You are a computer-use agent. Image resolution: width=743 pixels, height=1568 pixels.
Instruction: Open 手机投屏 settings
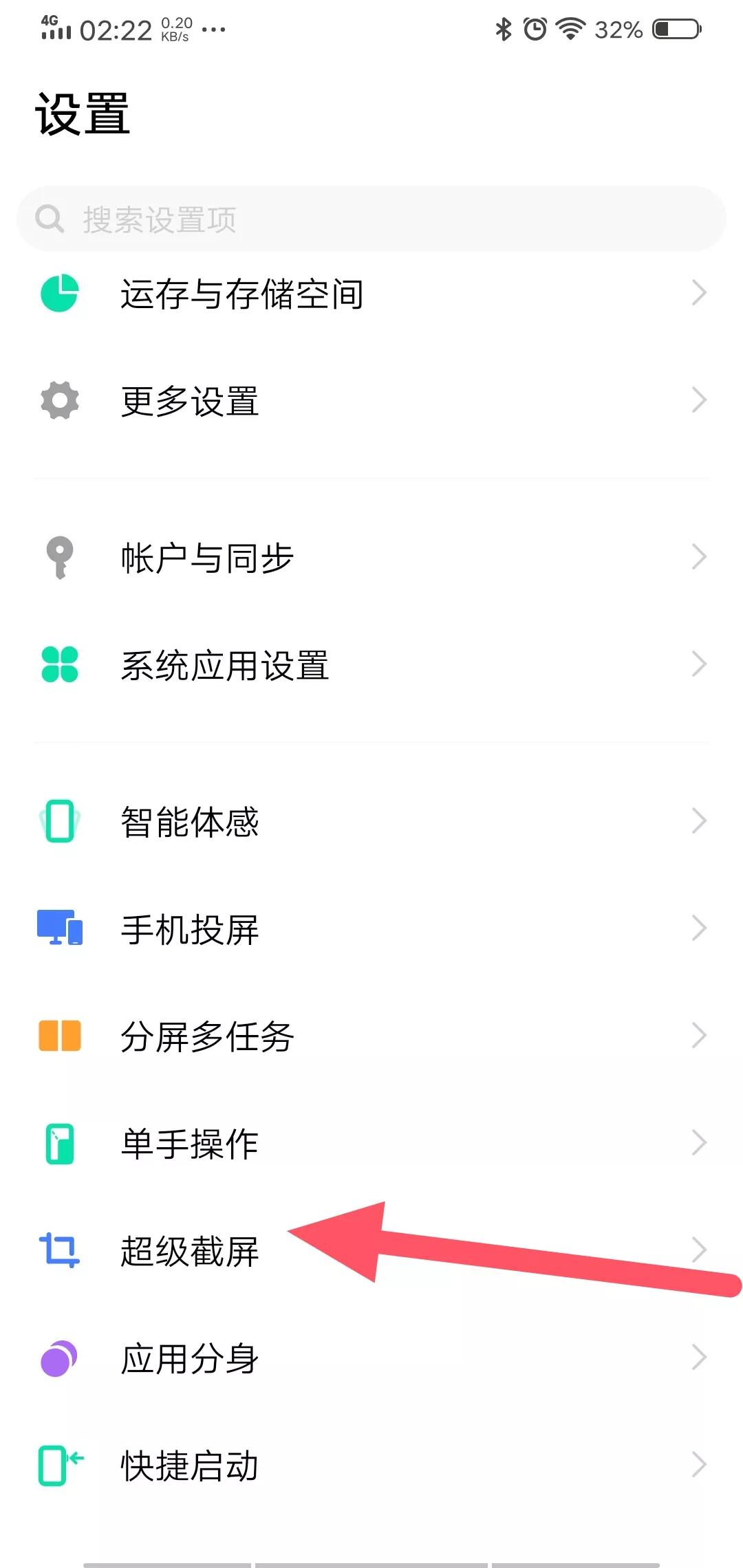tap(371, 929)
